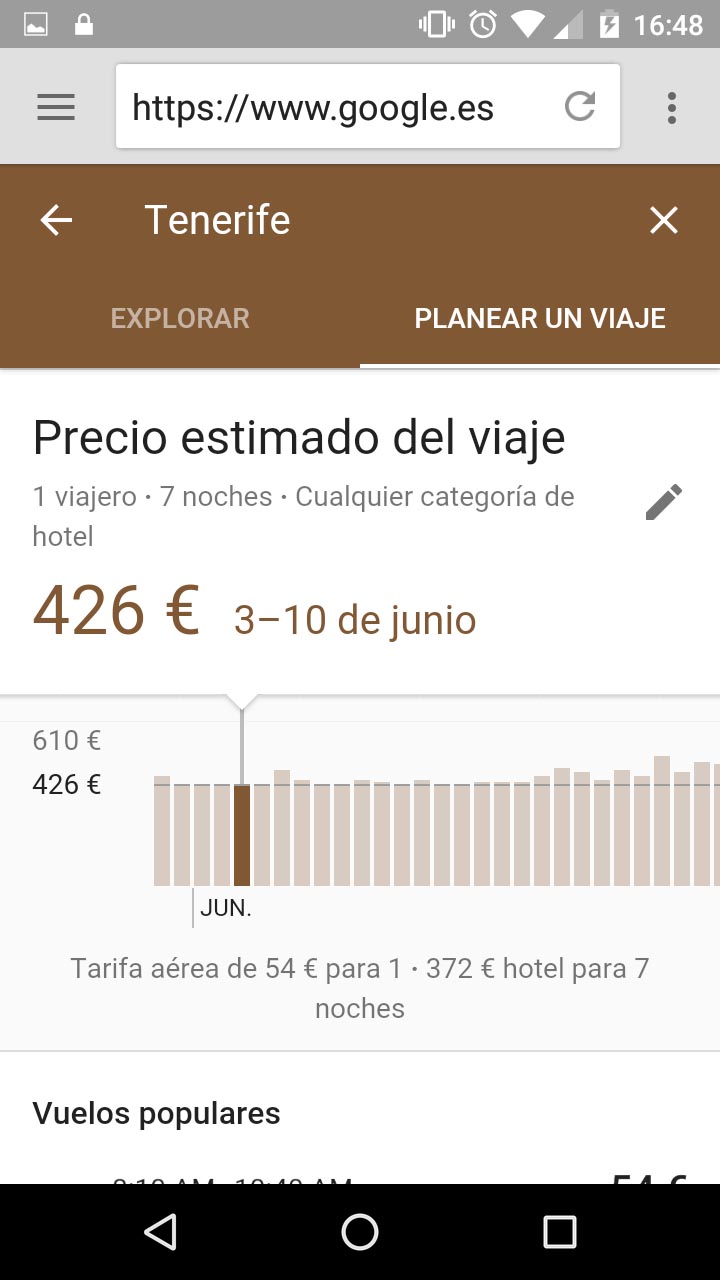Select the Planear un viaje tab
This screenshot has width=720, height=1280.
pyautogui.click(x=540, y=318)
